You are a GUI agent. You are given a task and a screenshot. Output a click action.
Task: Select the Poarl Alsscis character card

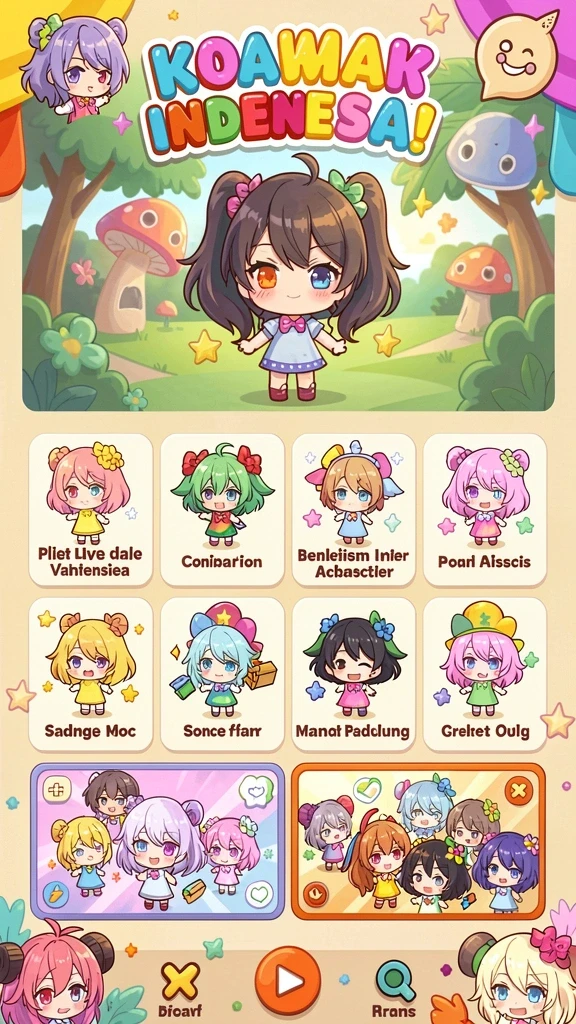click(x=485, y=510)
